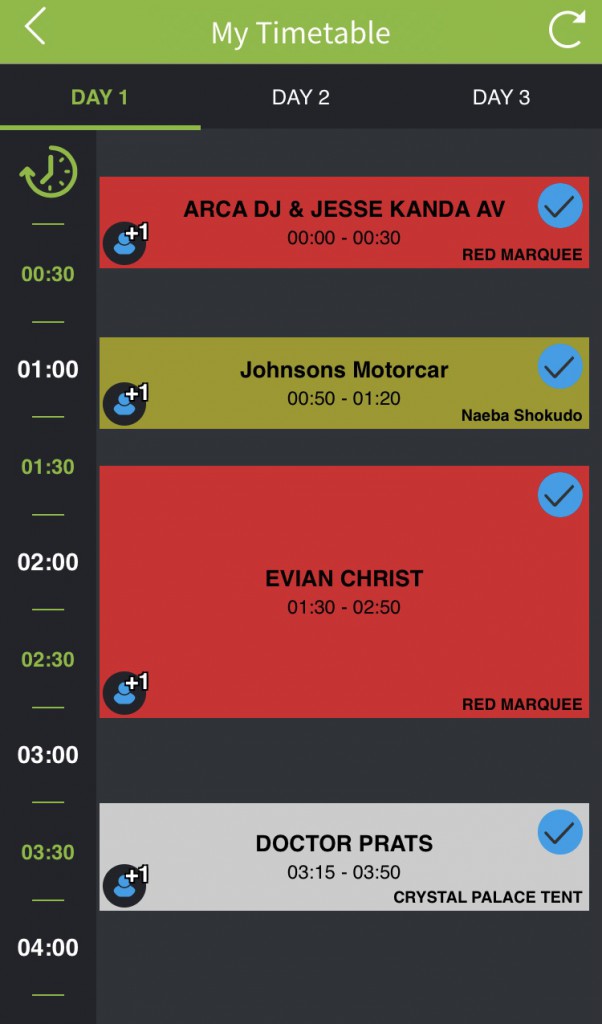Uncheck ARCA DJ & JESSE KANDA AV
Viewport: 602px width, 1024px height.
point(560,206)
